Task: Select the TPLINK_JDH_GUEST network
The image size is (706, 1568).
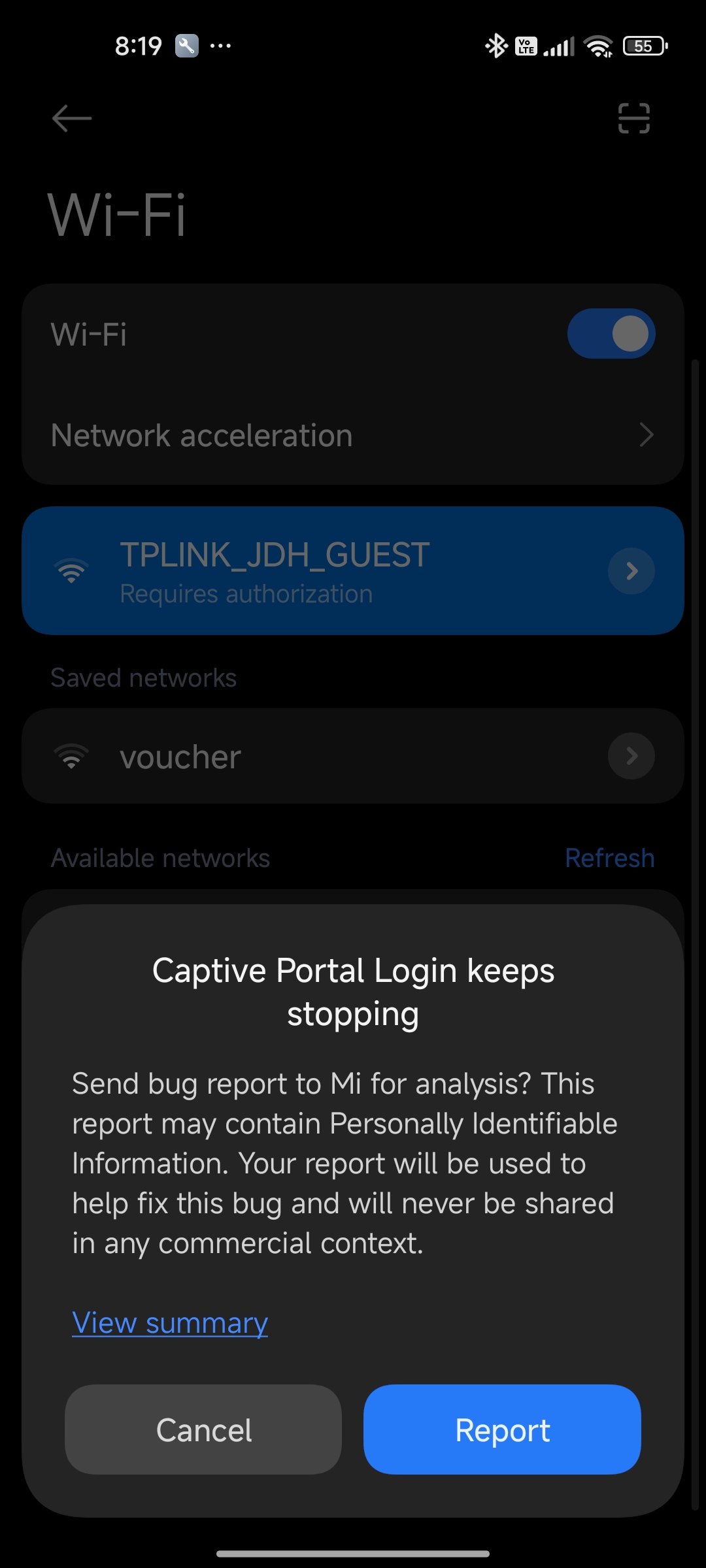Action: tap(353, 571)
